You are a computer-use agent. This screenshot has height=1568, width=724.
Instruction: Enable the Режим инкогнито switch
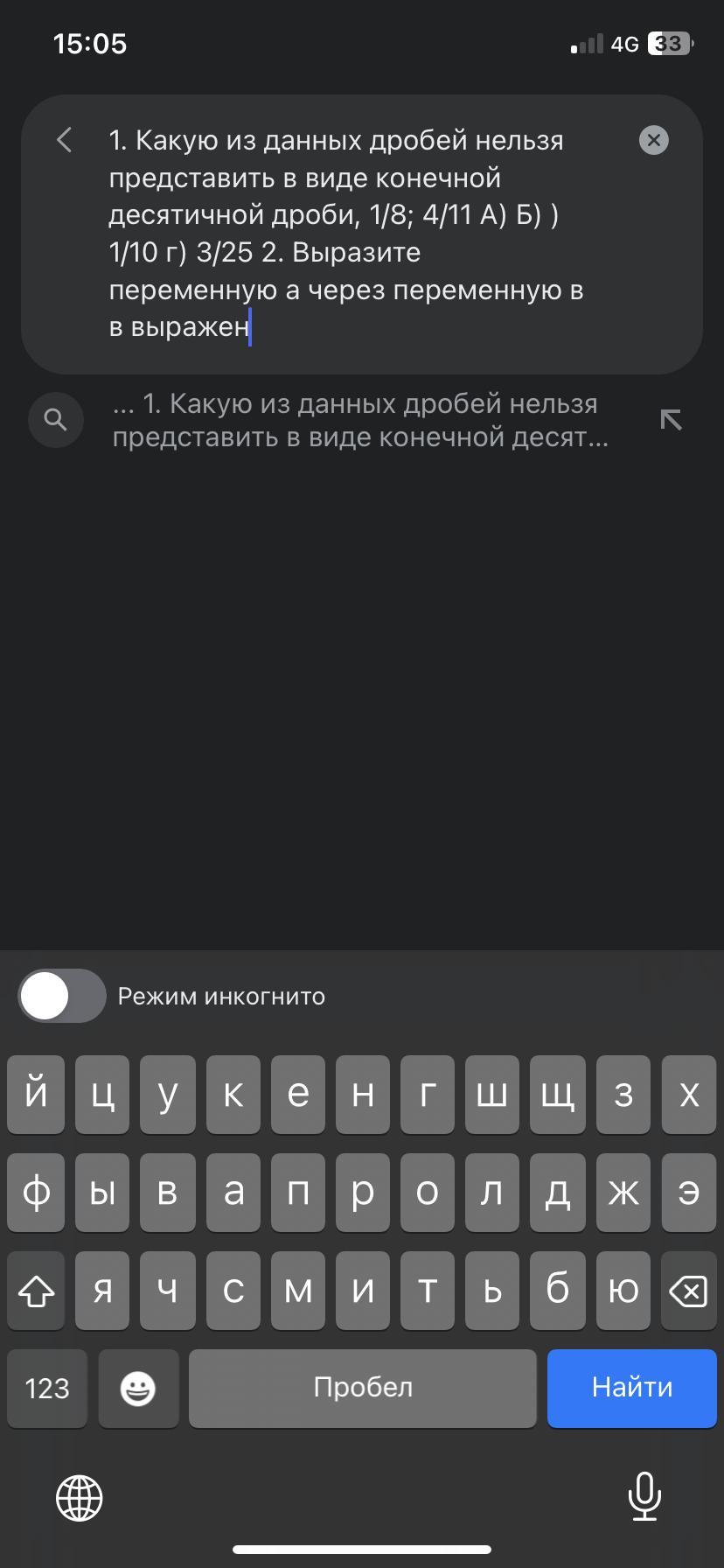coord(62,996)
